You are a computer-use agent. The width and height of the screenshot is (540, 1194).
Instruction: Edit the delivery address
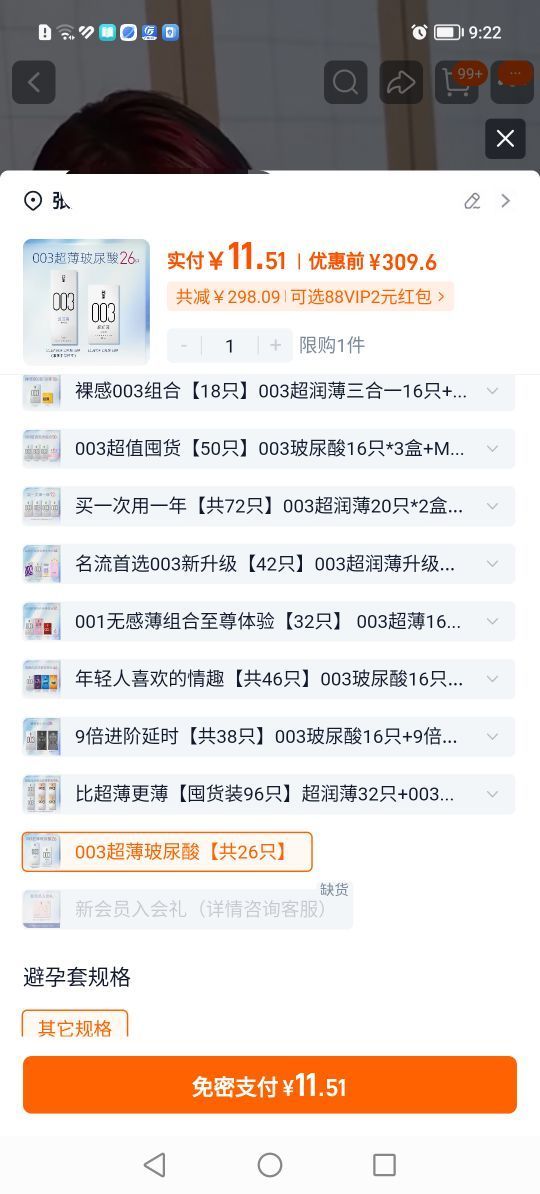472,201
